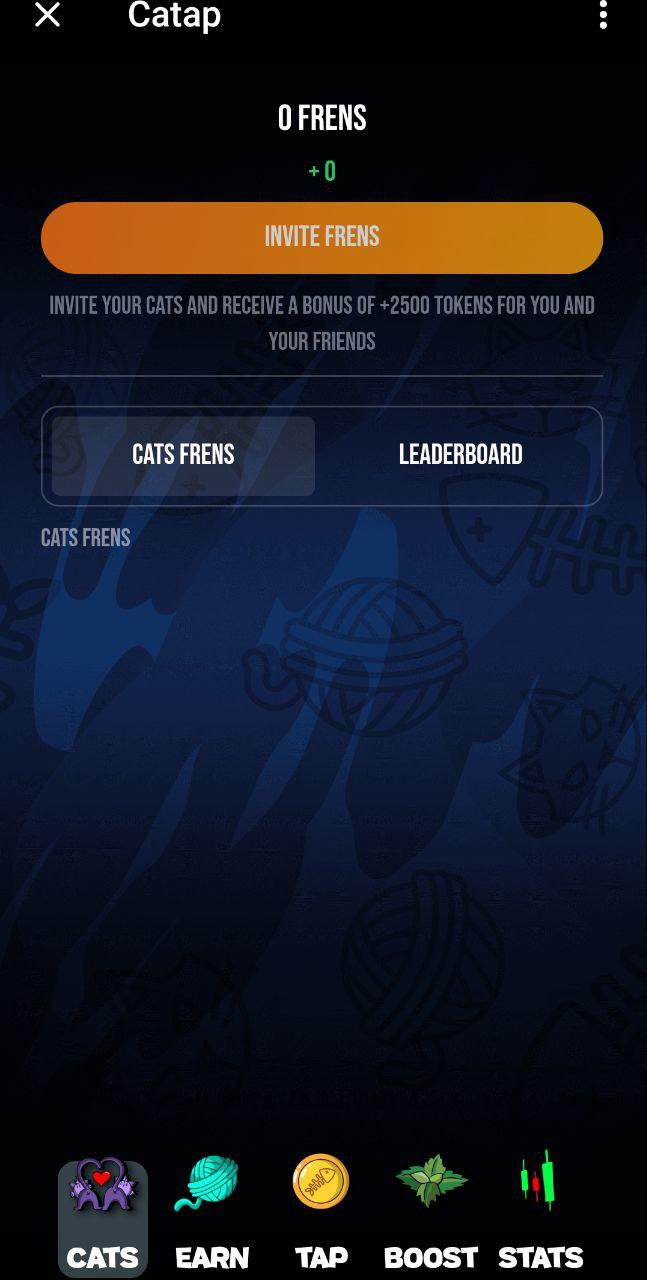This screenshot has width=647, height=1280.
Task: Close the Catap mini app
Action: click(x=47, y=15)
